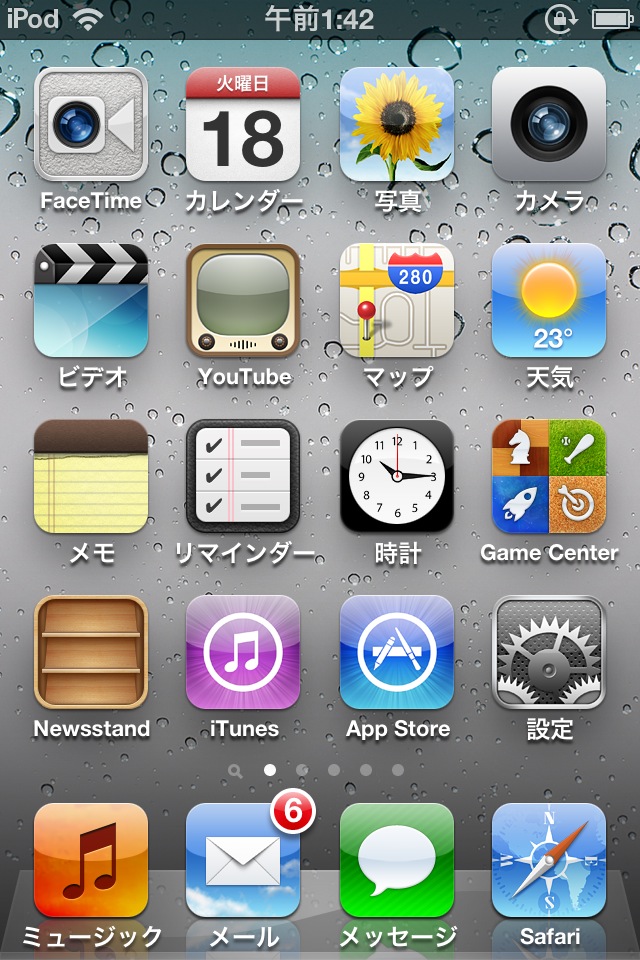Viewport: 640px width, 960px height.
Task: Launch the ミュージック music app
Action: (91, 860)
